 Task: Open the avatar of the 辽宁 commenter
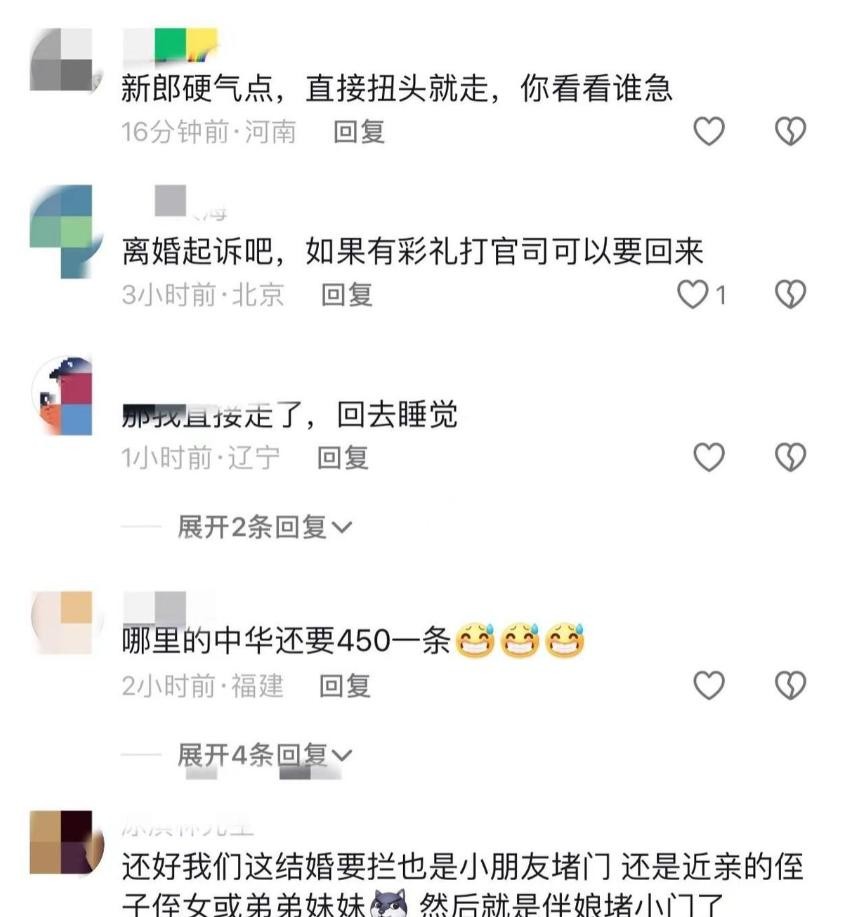point(62,396)
